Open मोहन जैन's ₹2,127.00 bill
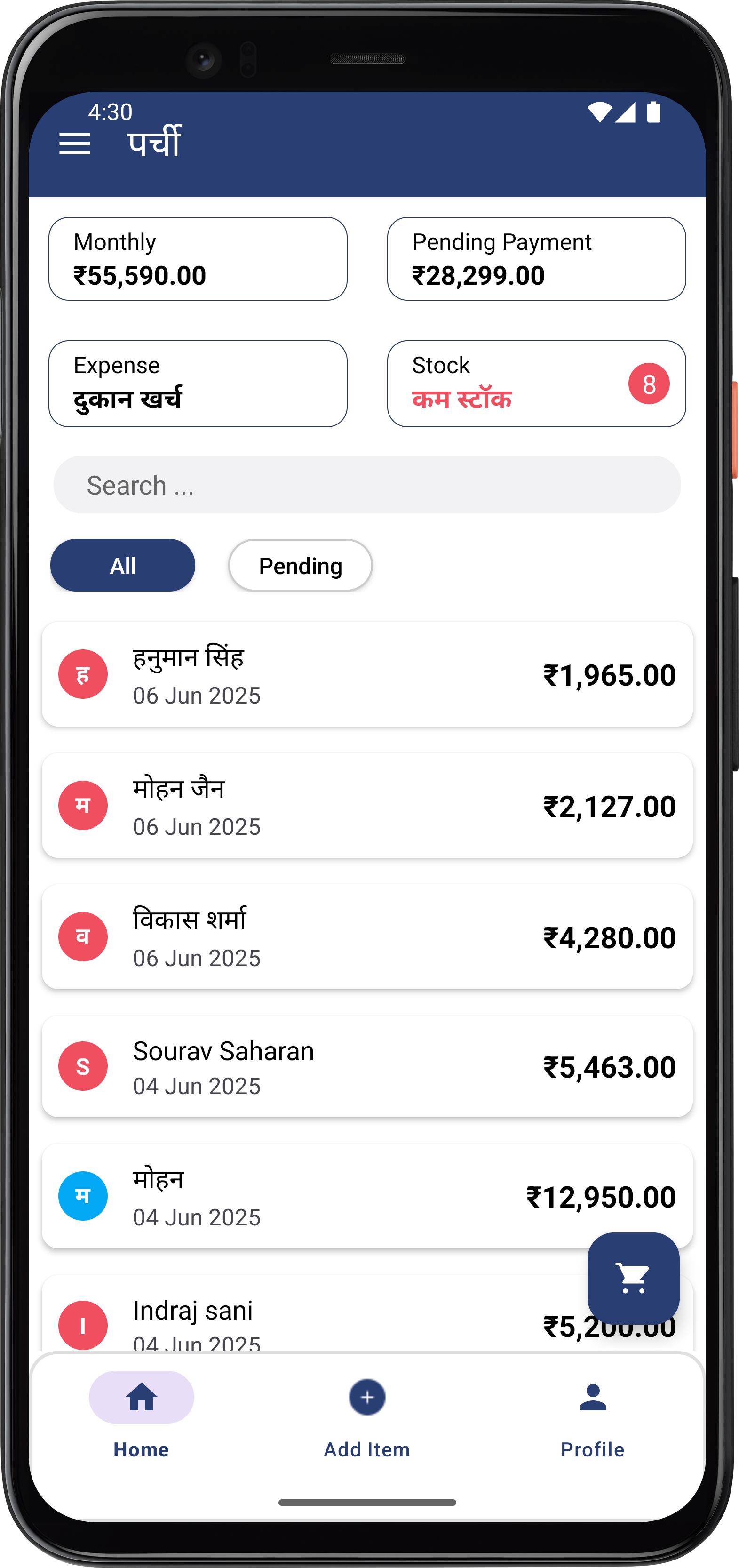 pos(367,805)
